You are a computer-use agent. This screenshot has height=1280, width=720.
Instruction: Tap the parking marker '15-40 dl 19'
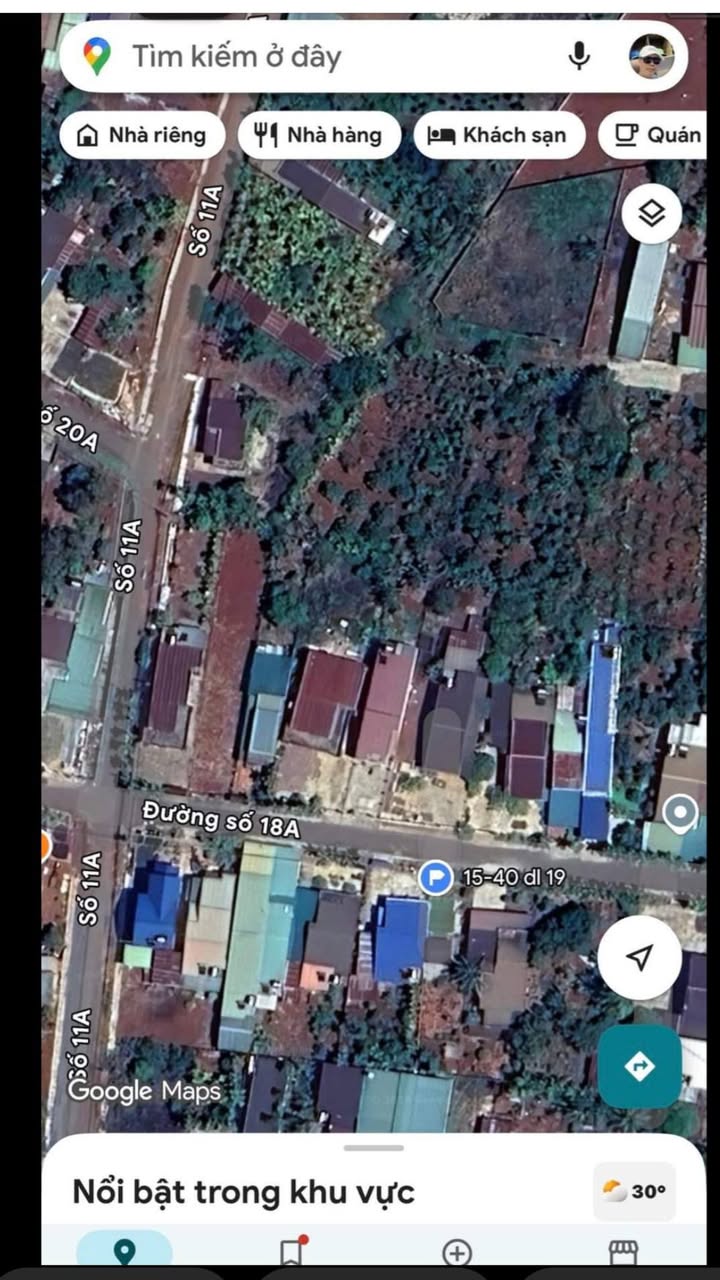436,878
